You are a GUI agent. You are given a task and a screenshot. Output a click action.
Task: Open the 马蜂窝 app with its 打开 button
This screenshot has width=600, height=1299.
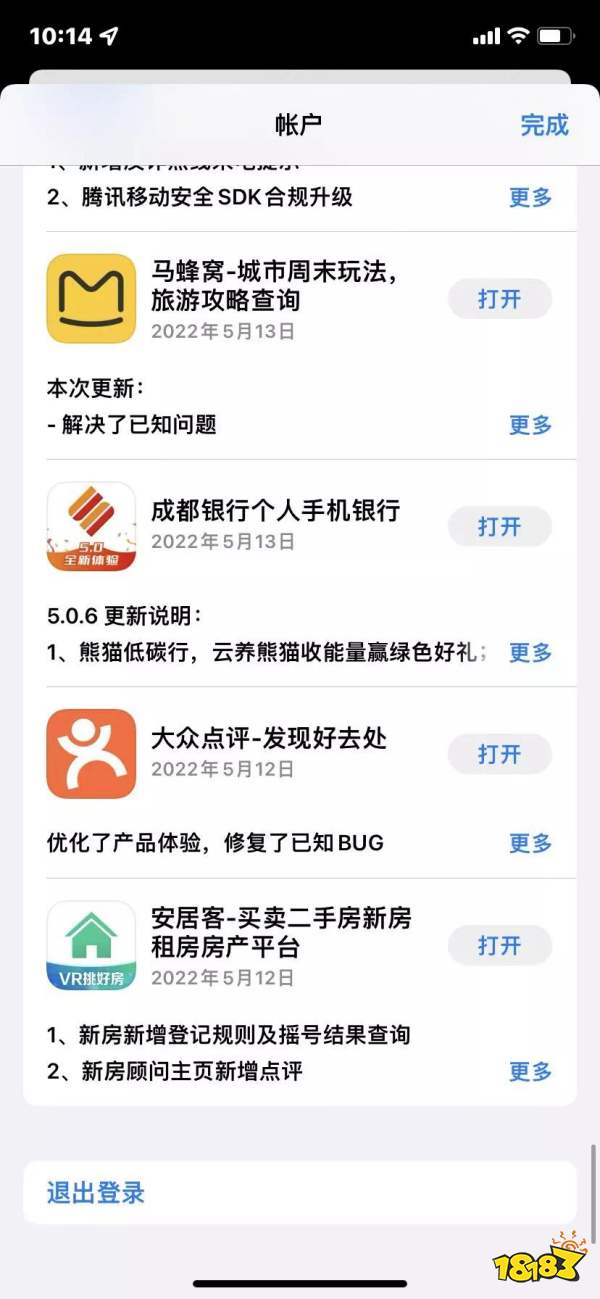499,299
